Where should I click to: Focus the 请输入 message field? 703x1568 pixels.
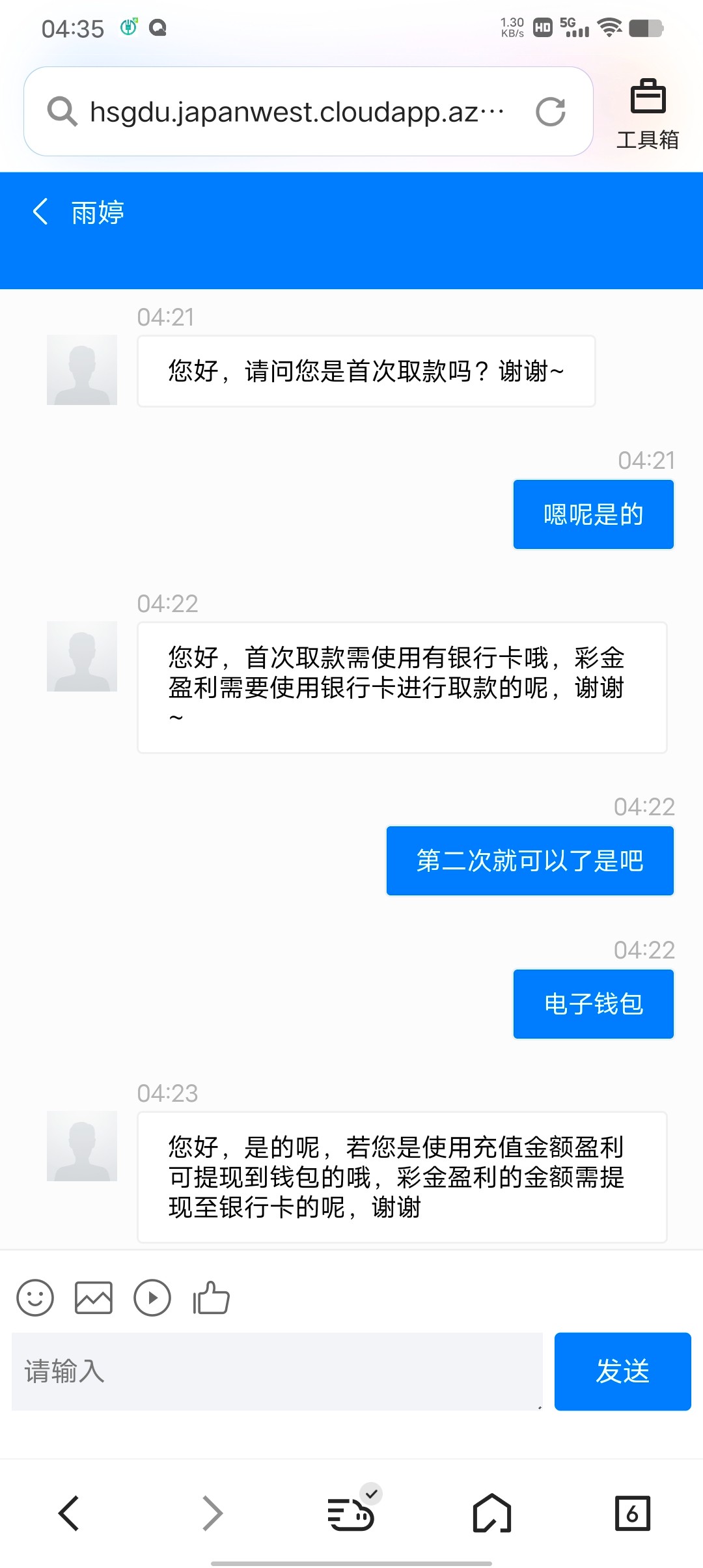point(277,1371)
